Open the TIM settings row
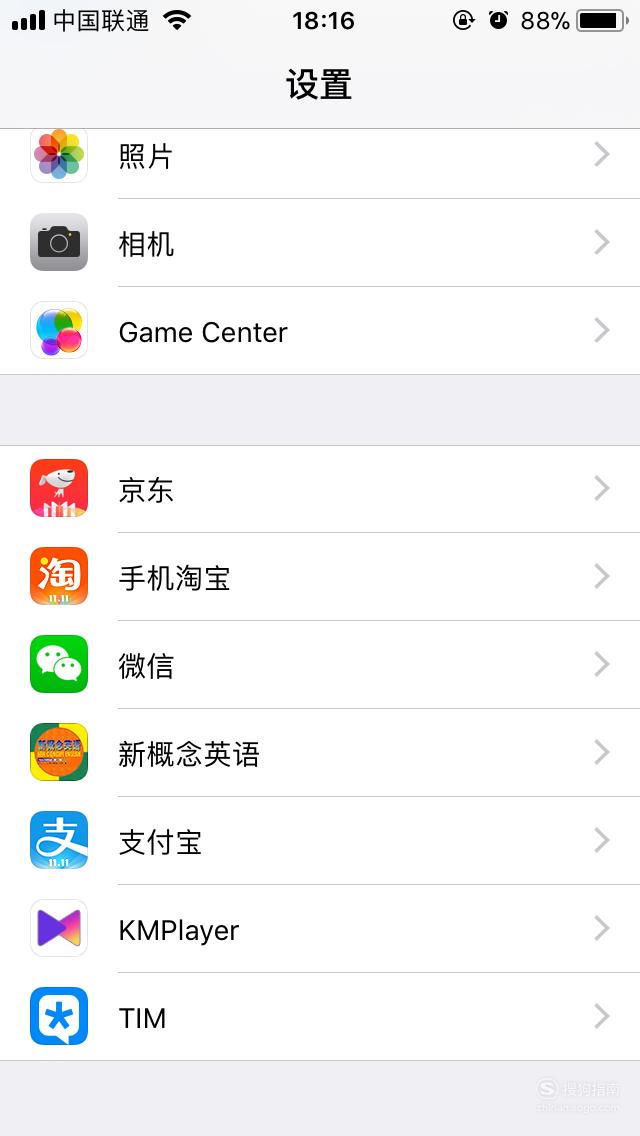Screen dimensions: 640x1136 [x=320, y=1016]
